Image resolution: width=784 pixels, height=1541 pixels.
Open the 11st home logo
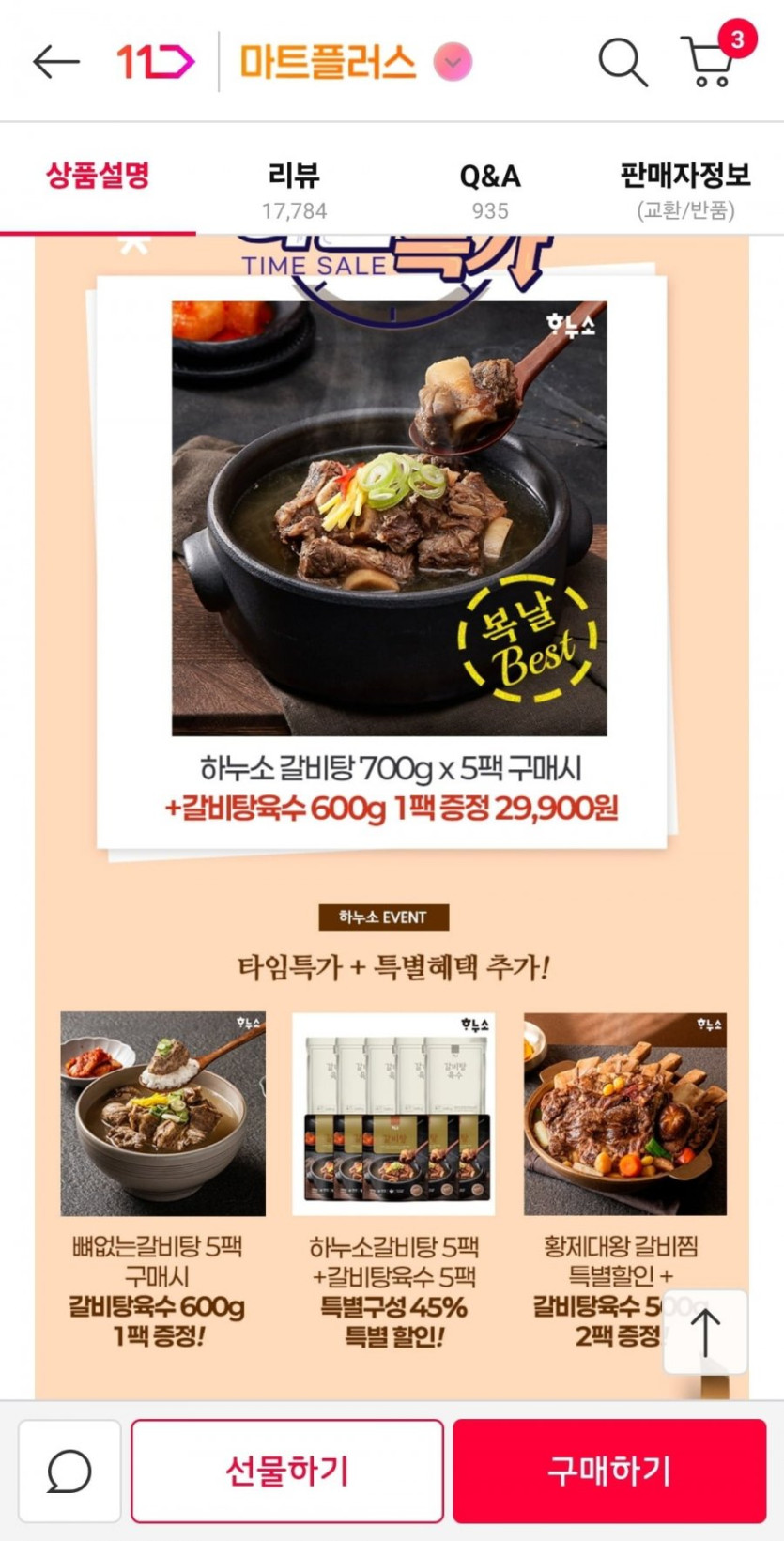click(155, 62)
